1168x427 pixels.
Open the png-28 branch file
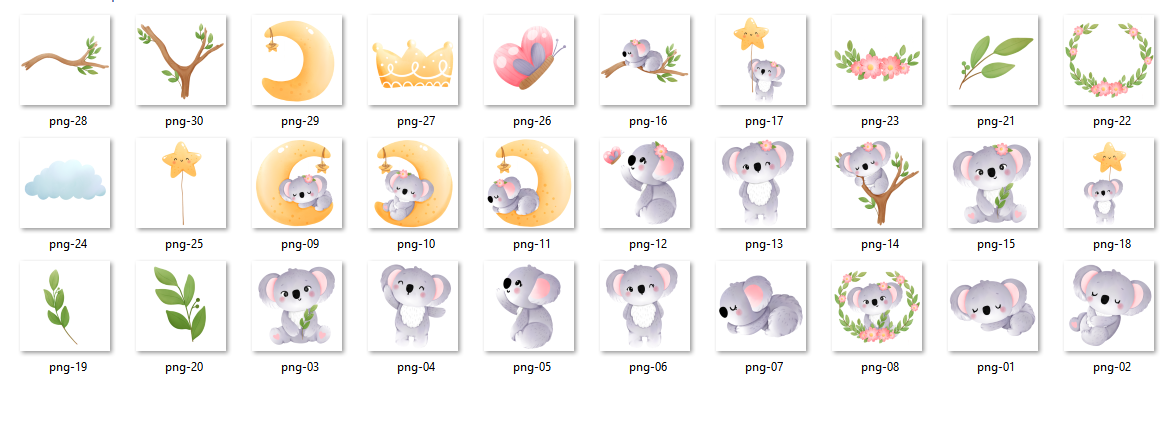pyautogui.click(x=65, y=59)
